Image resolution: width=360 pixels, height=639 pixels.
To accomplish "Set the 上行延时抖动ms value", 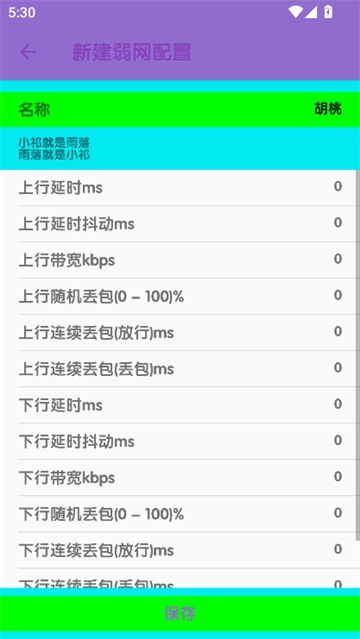I will pyautogui.click(x=180, y=224).
